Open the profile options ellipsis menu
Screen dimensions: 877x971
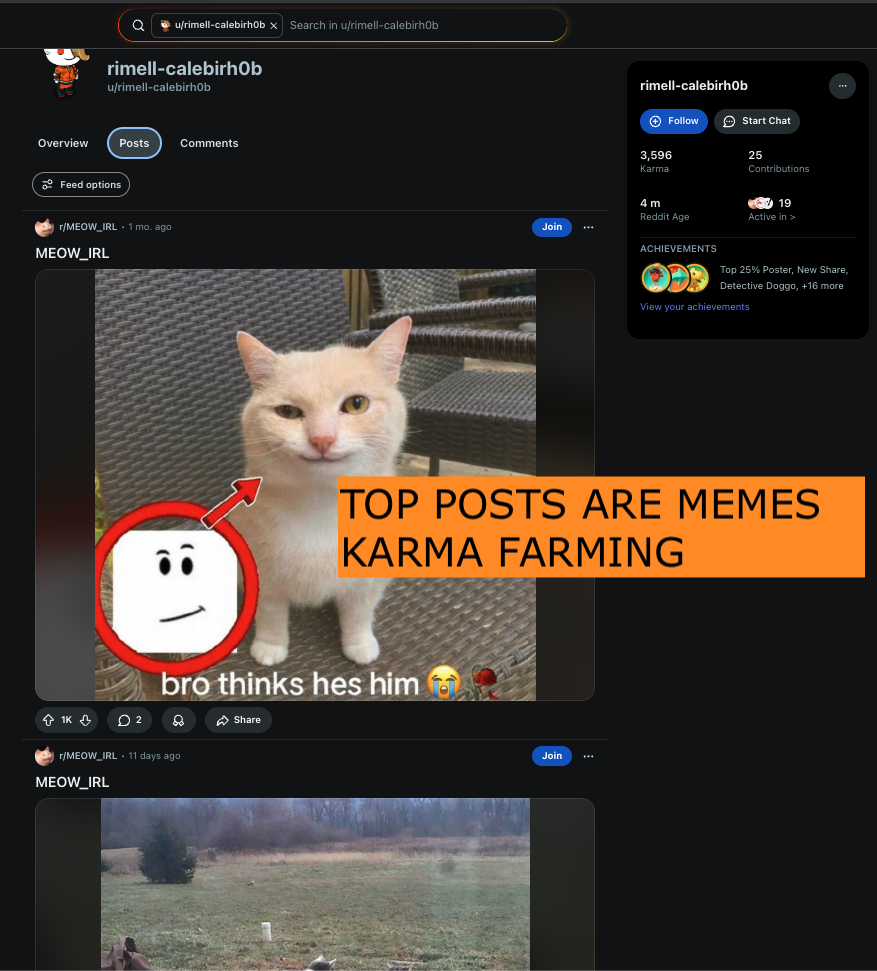[842, 85]
